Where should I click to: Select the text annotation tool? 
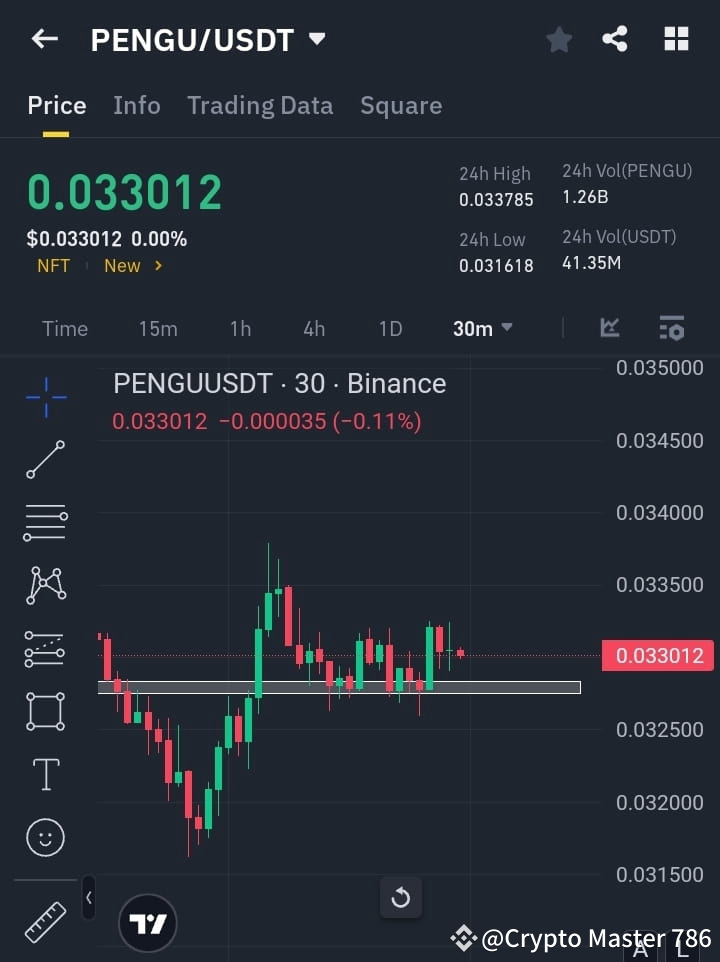44,774
